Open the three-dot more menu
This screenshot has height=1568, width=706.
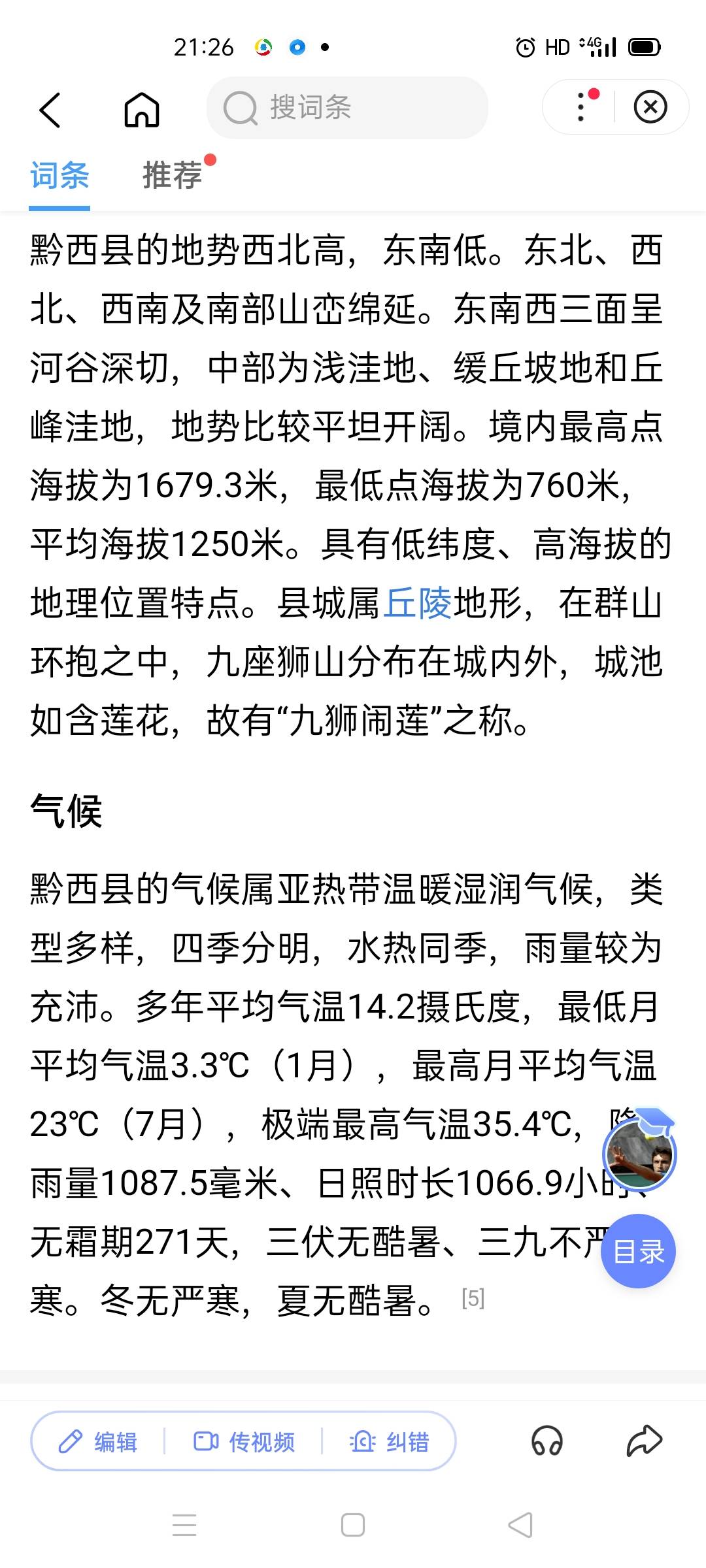point(581,107)
